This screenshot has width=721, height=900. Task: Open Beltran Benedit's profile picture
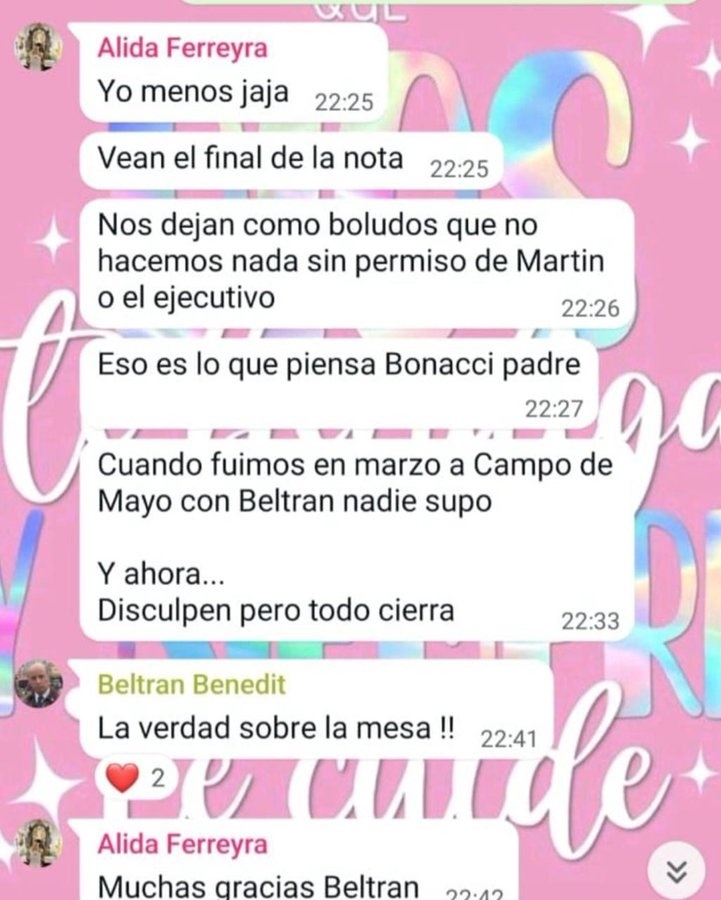(40, 685)
